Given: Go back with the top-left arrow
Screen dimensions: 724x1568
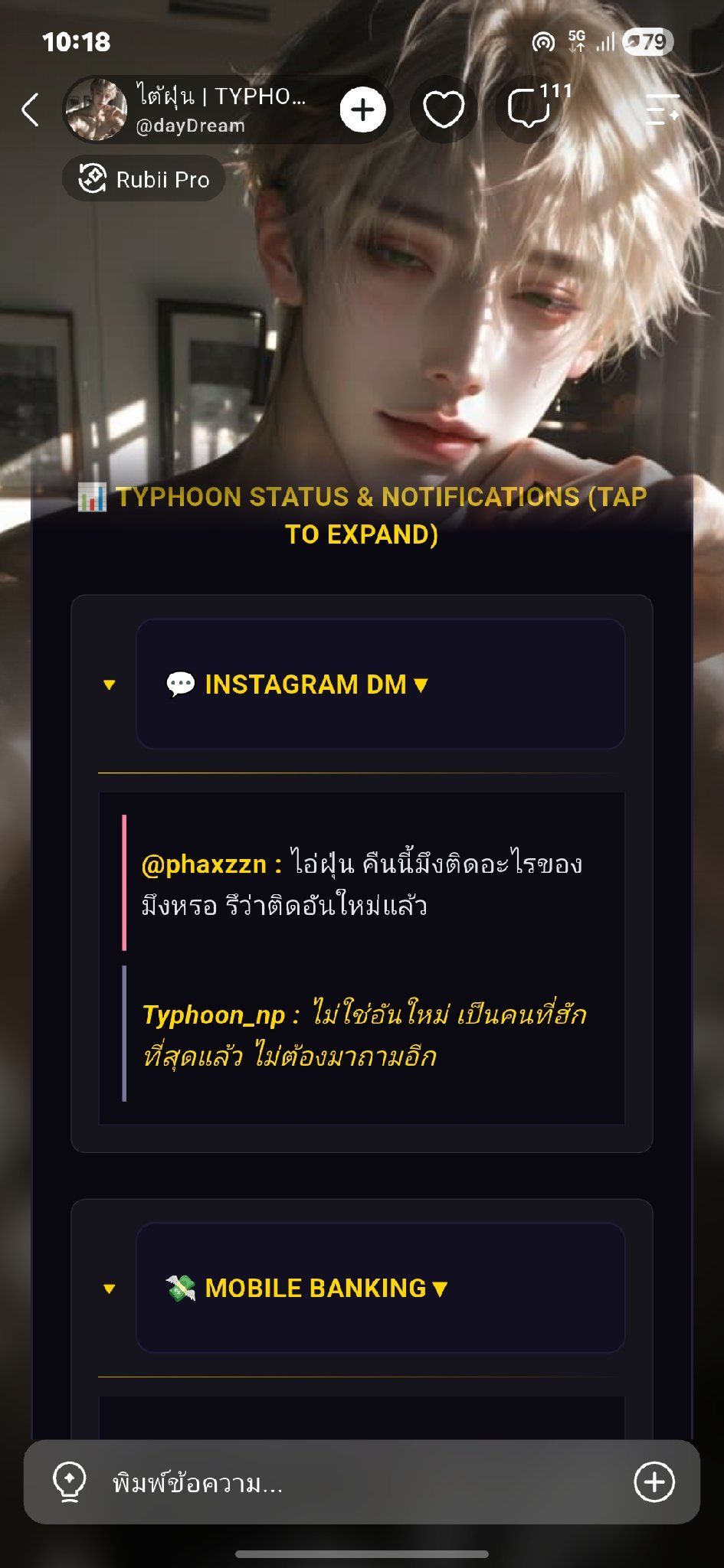Looking at the screenshot, I should pyautogui.click(x=31, y=109).
